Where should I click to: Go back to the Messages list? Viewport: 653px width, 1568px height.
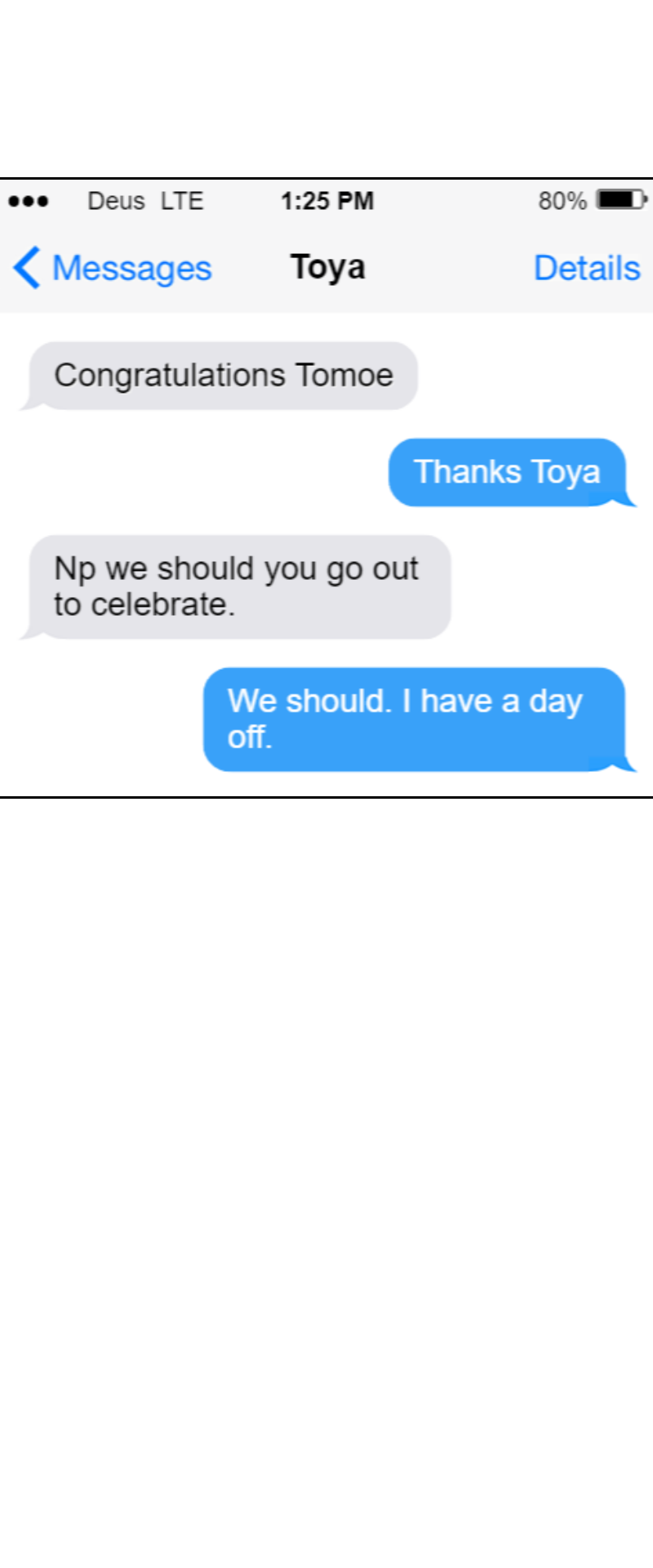[x=113, y=268]
